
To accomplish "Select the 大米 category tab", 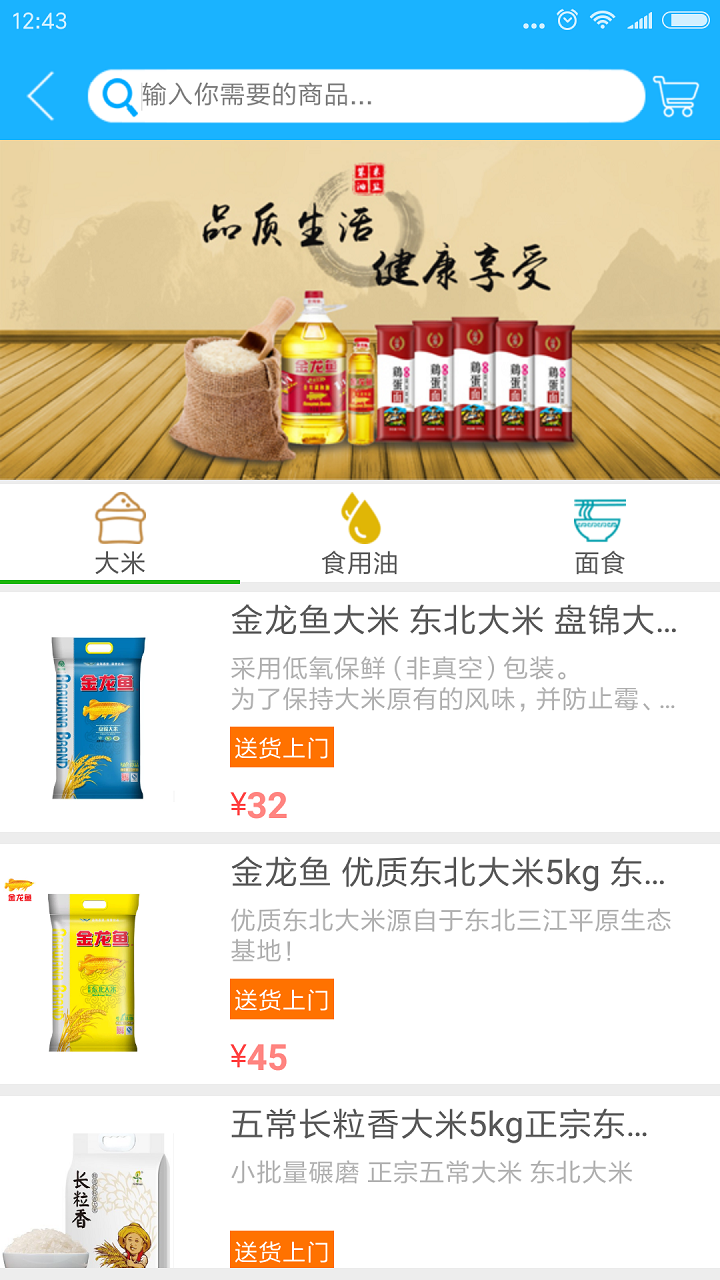I will click(120, 562).
